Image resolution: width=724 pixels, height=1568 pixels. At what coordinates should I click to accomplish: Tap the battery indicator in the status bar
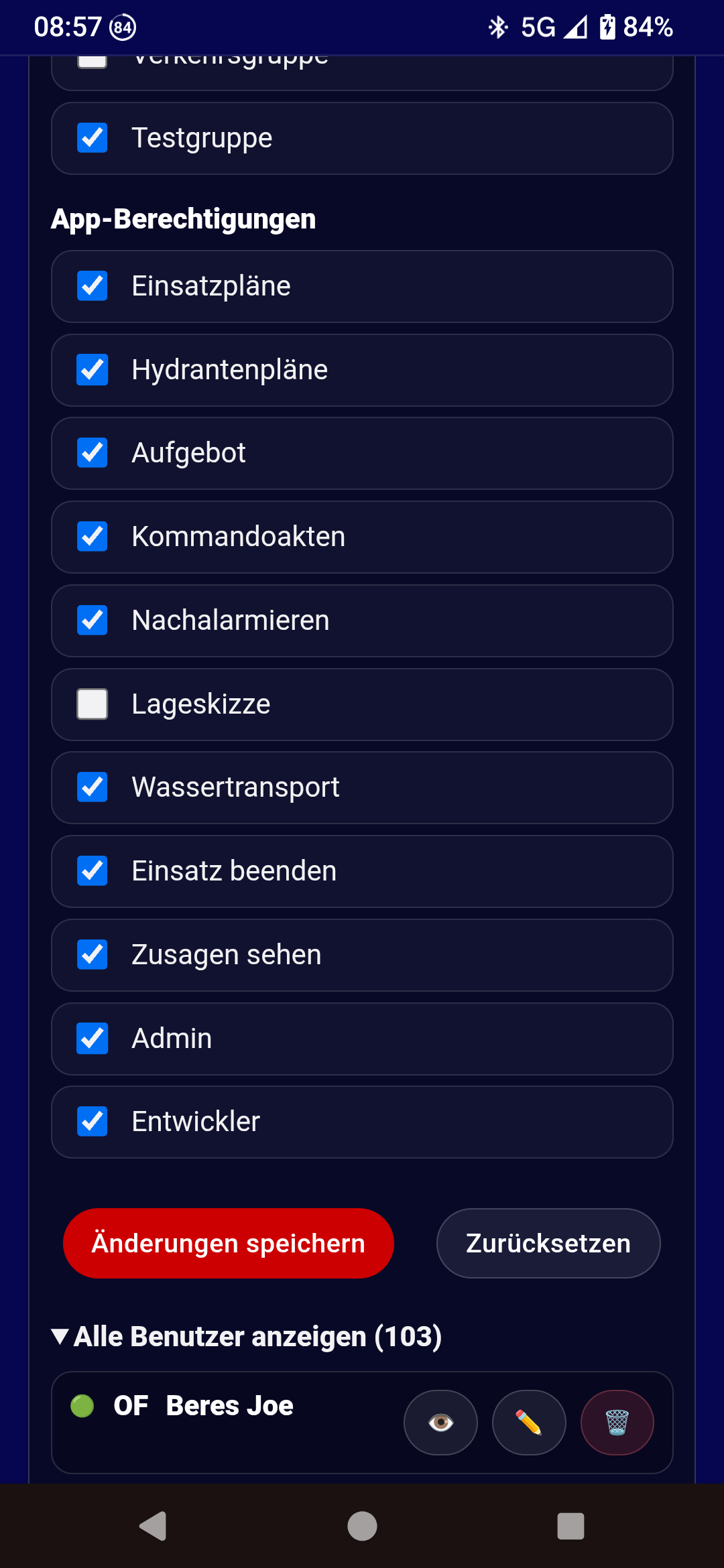click(x=609, y=27)
